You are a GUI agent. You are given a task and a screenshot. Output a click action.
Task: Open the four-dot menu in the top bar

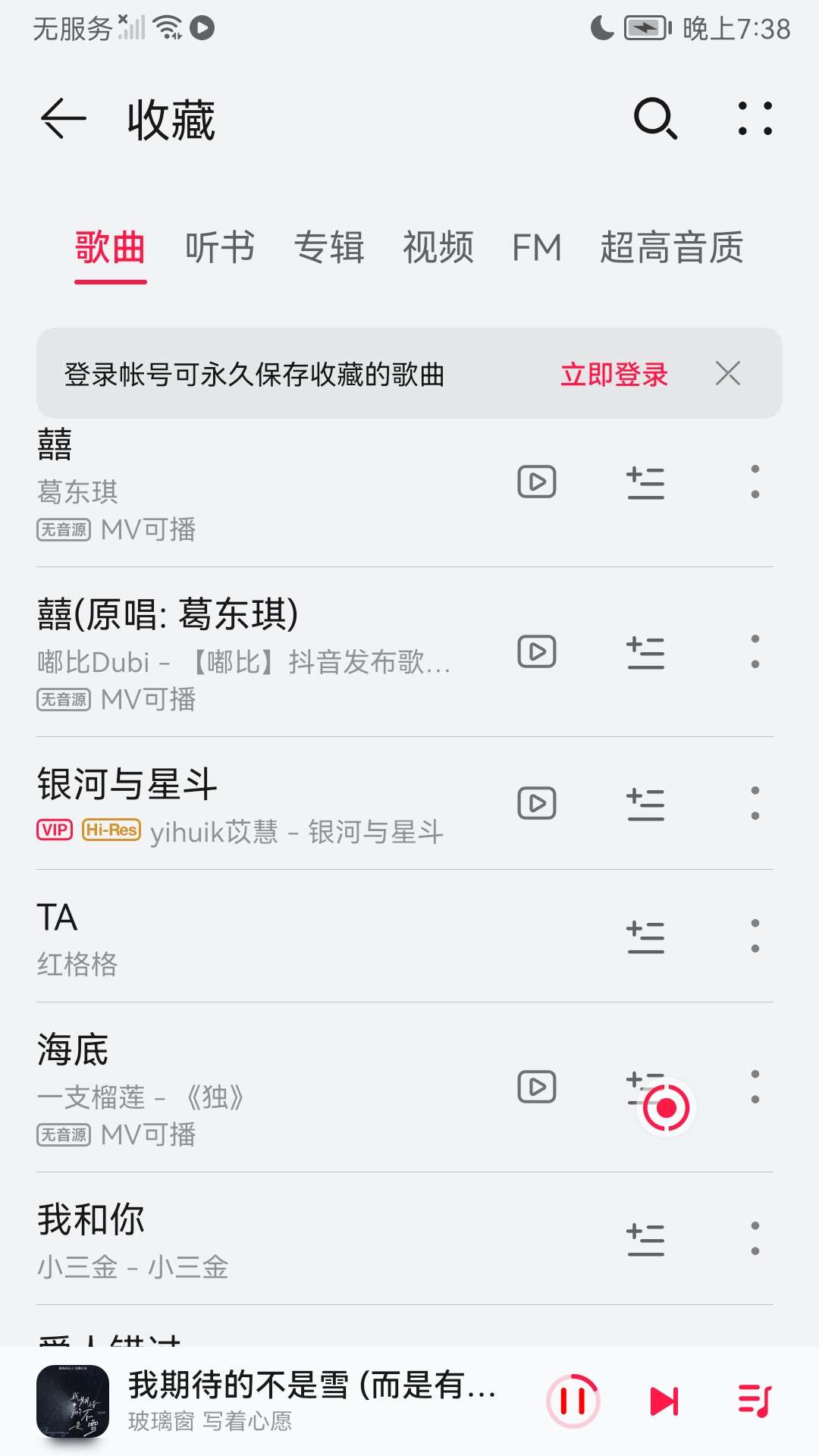pyautogui.click(x=755, y=119)
